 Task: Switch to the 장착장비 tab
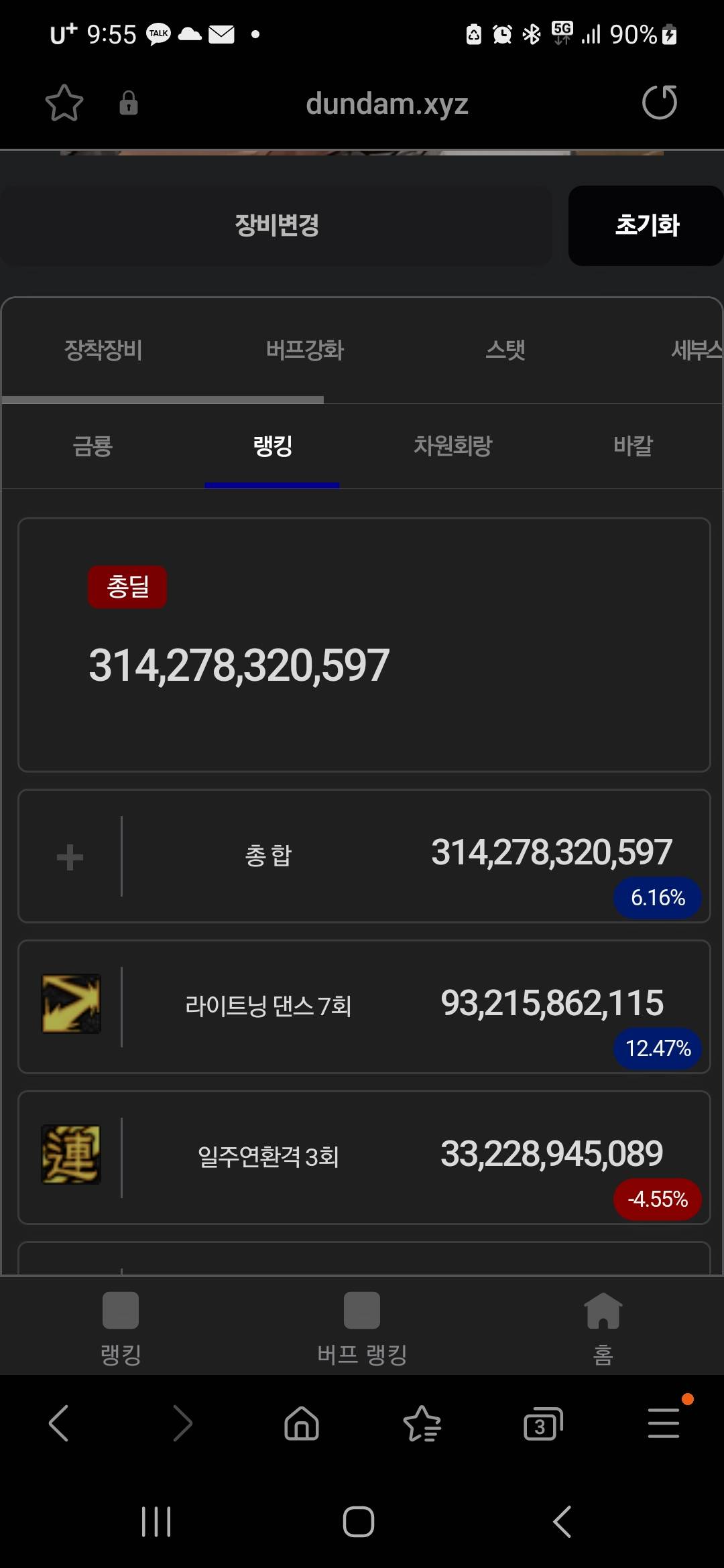coord(103,349)
